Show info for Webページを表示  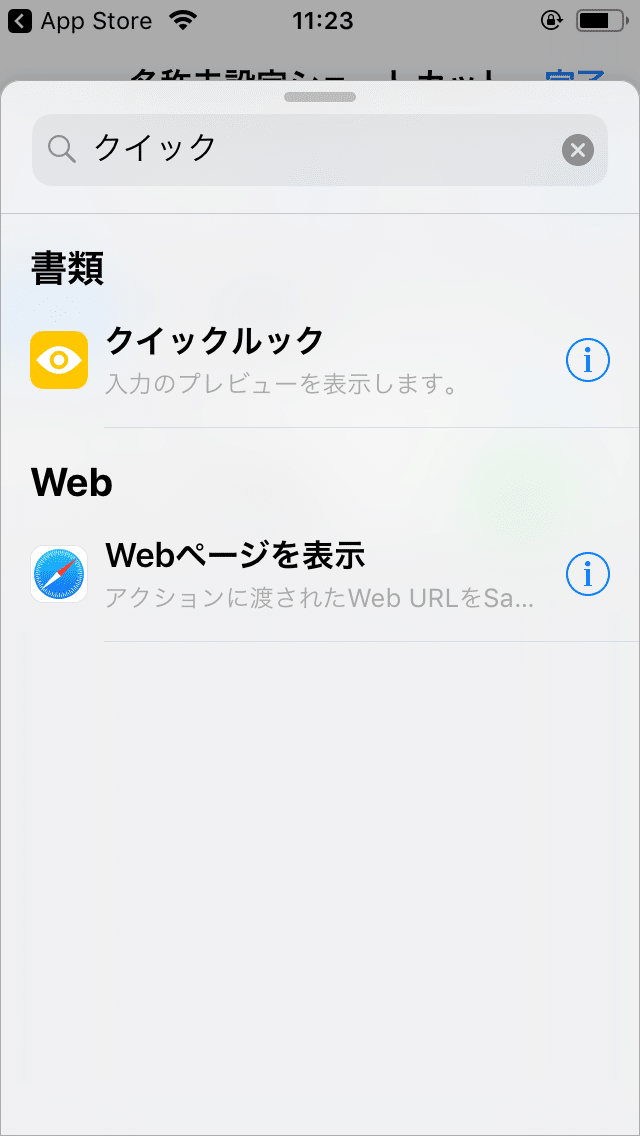coord(587,574)
